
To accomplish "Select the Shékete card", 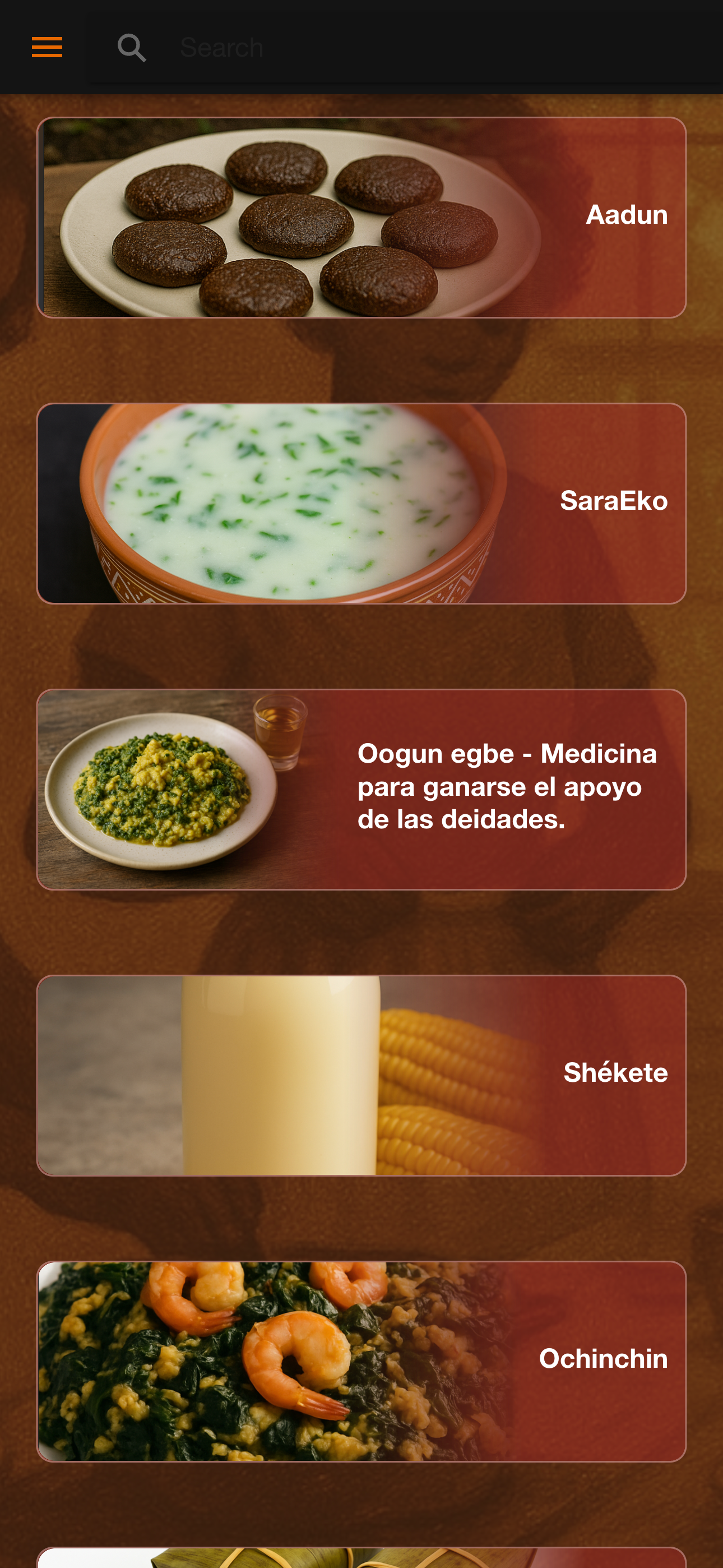I will (361, 1076).
